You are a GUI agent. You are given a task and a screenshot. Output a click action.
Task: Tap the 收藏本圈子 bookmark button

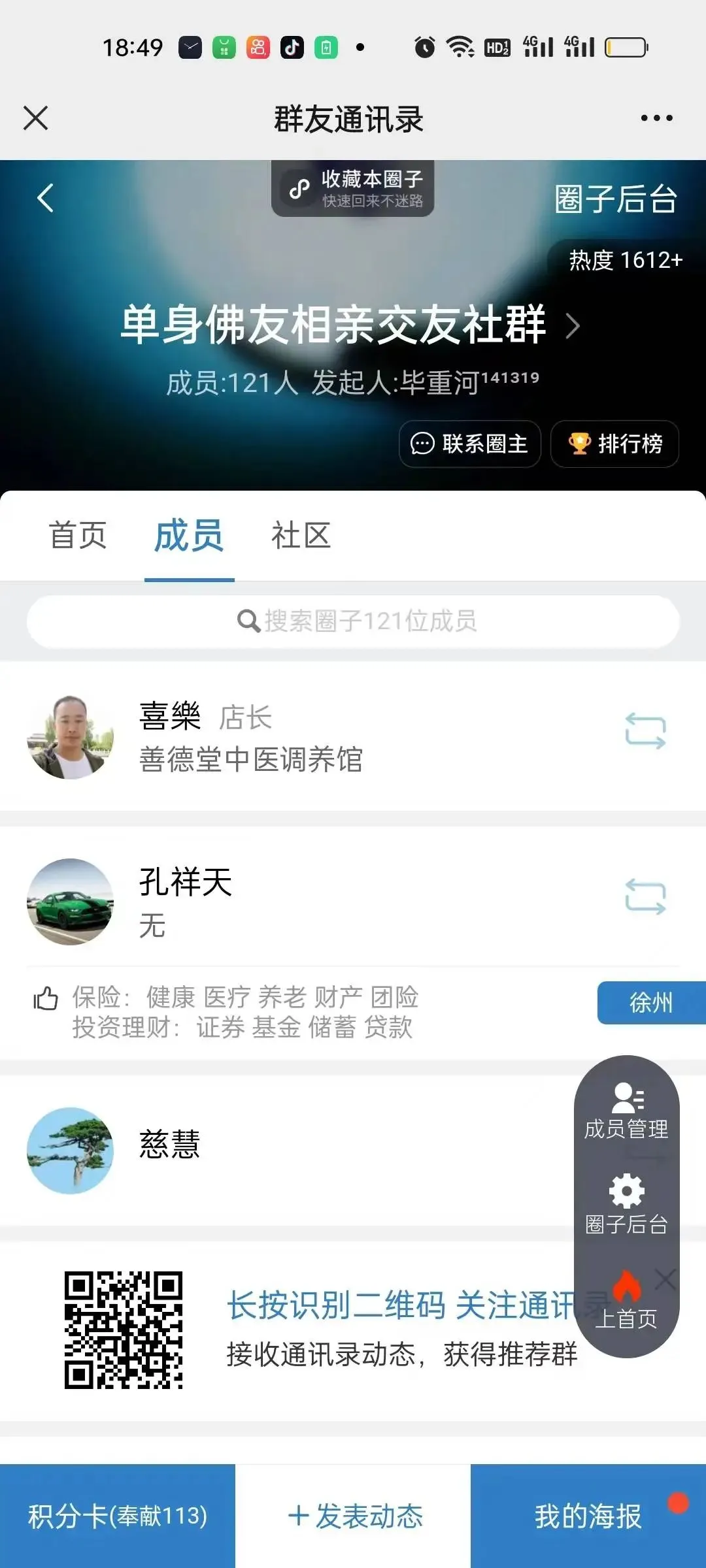[353, 188]
